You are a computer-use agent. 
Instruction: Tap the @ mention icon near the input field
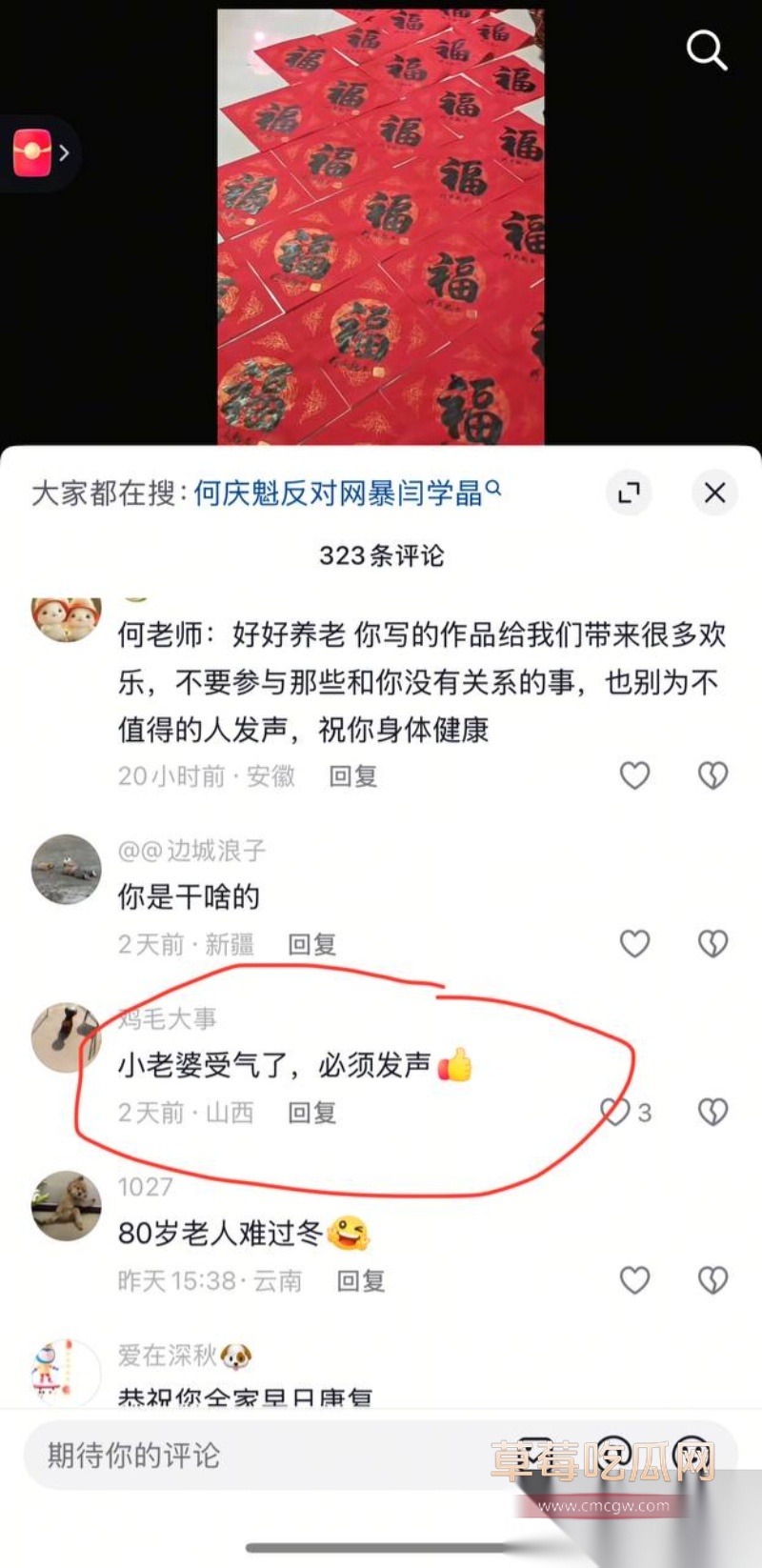(614, 1451)
